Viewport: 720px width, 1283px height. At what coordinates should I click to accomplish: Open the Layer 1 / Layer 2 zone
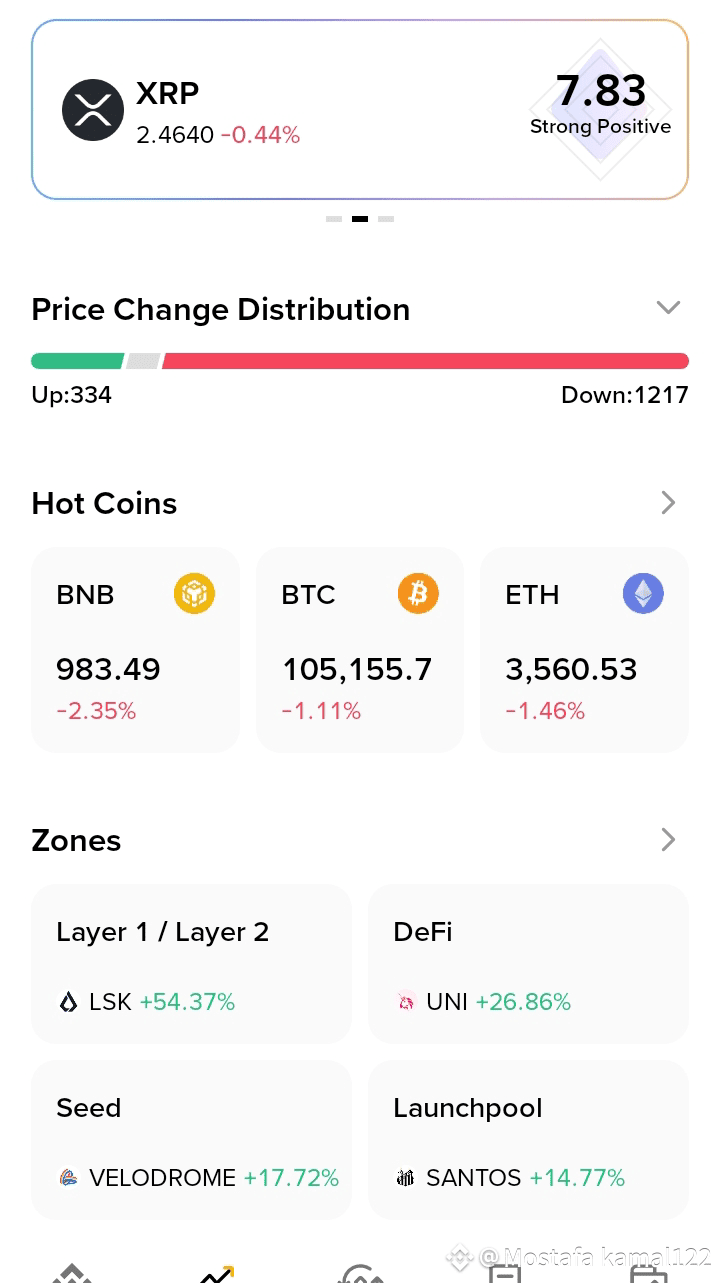191,964
